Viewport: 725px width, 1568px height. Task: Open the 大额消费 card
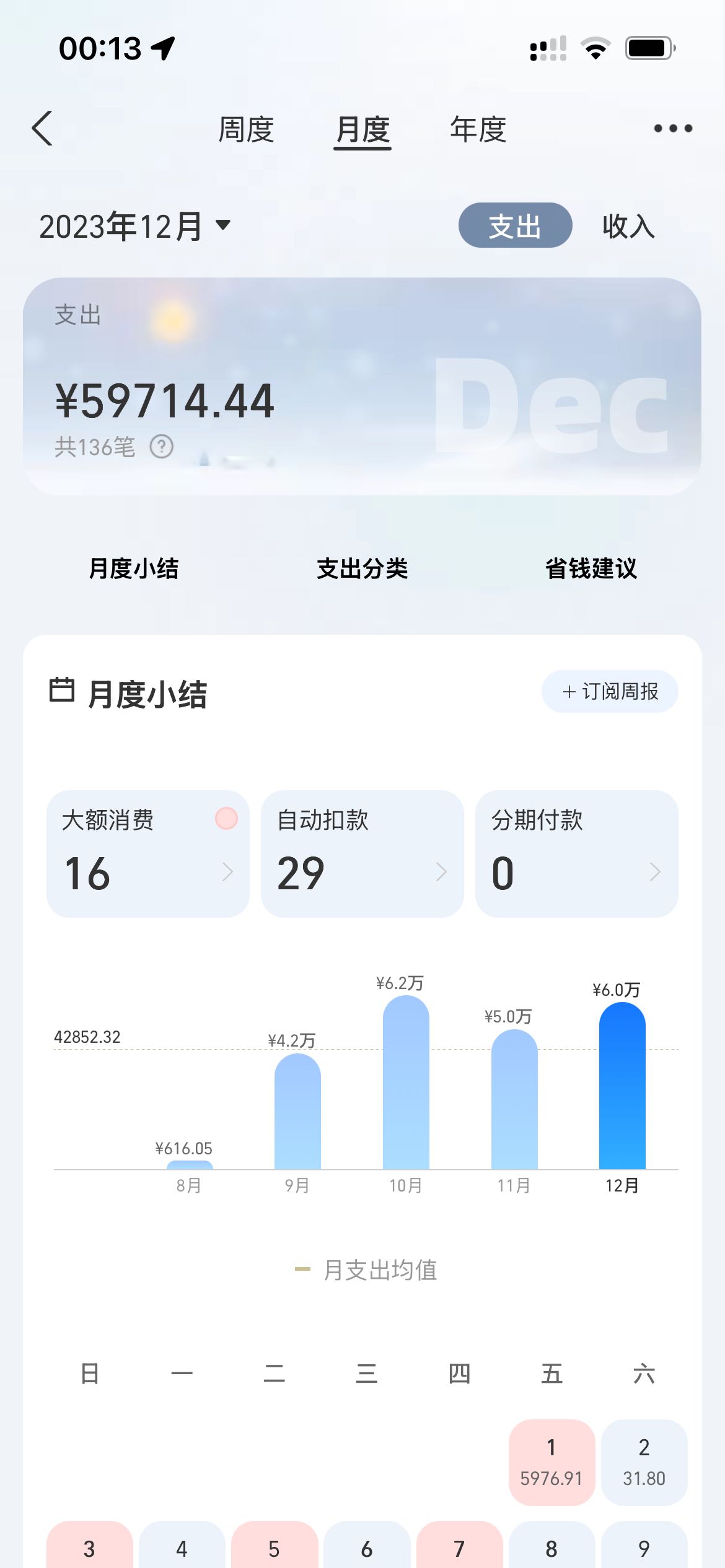click(x=148, y=853)
